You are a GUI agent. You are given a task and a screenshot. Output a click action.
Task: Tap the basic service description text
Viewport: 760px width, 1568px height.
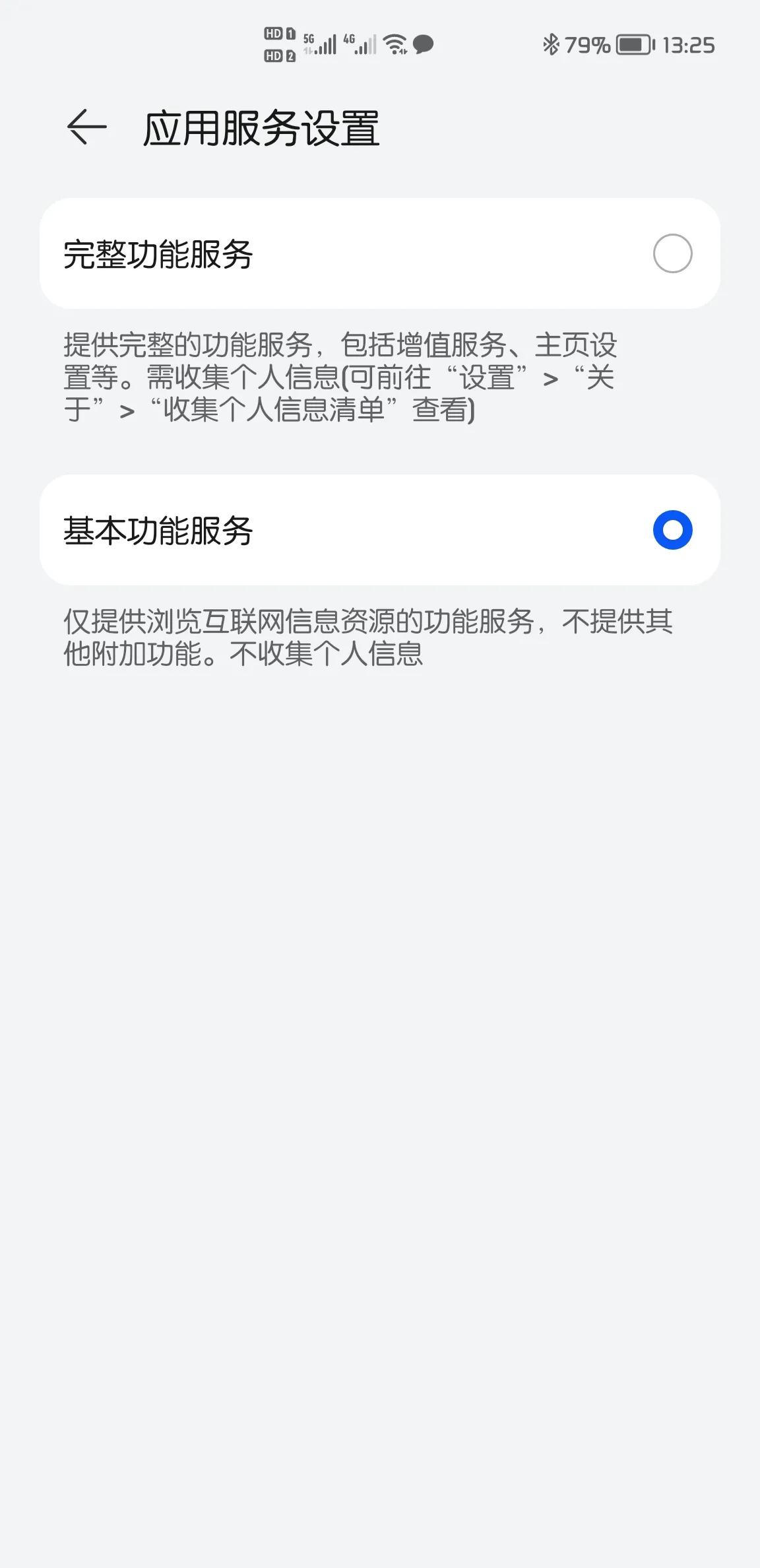point(369,637)
